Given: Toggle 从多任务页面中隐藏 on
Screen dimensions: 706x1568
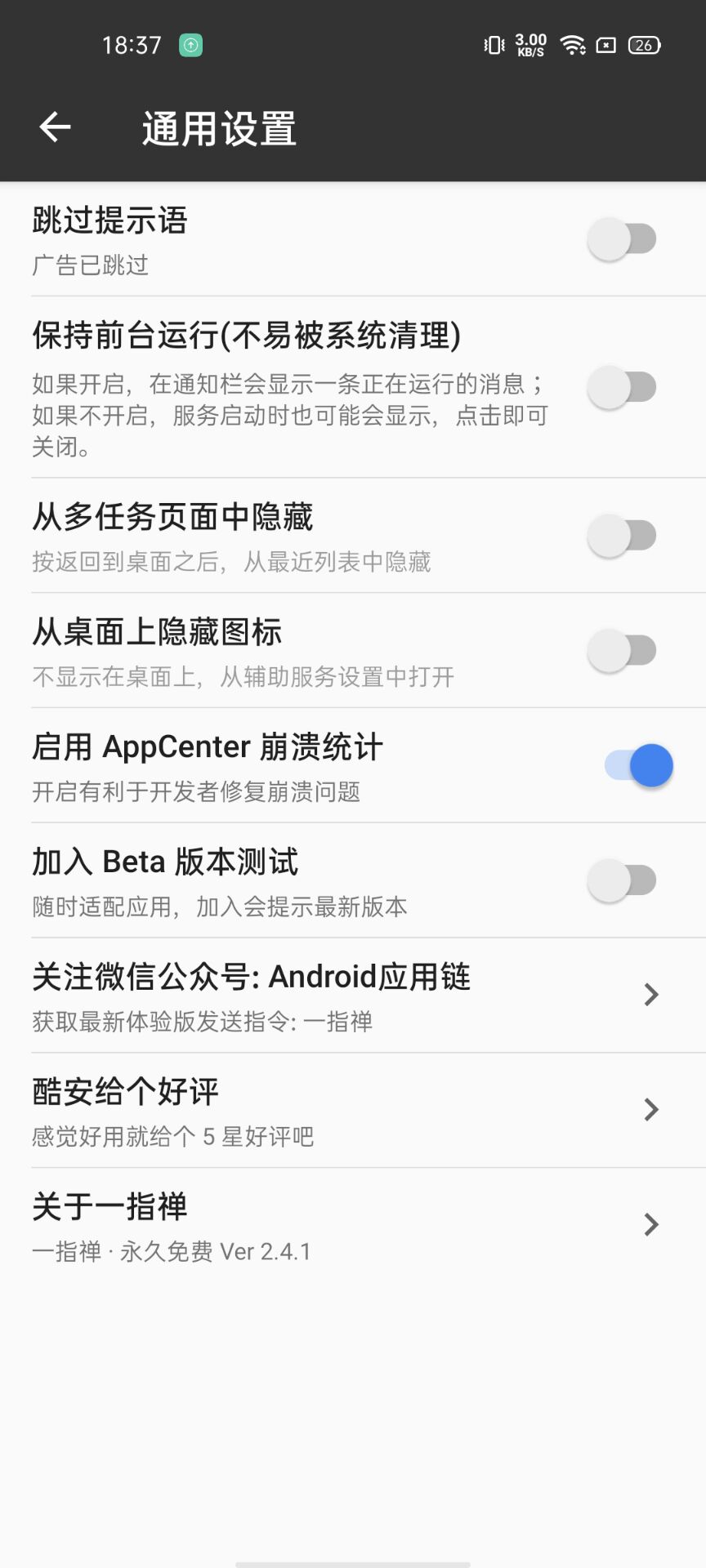Looking at the screenshot, I should [x=622, y=536].
